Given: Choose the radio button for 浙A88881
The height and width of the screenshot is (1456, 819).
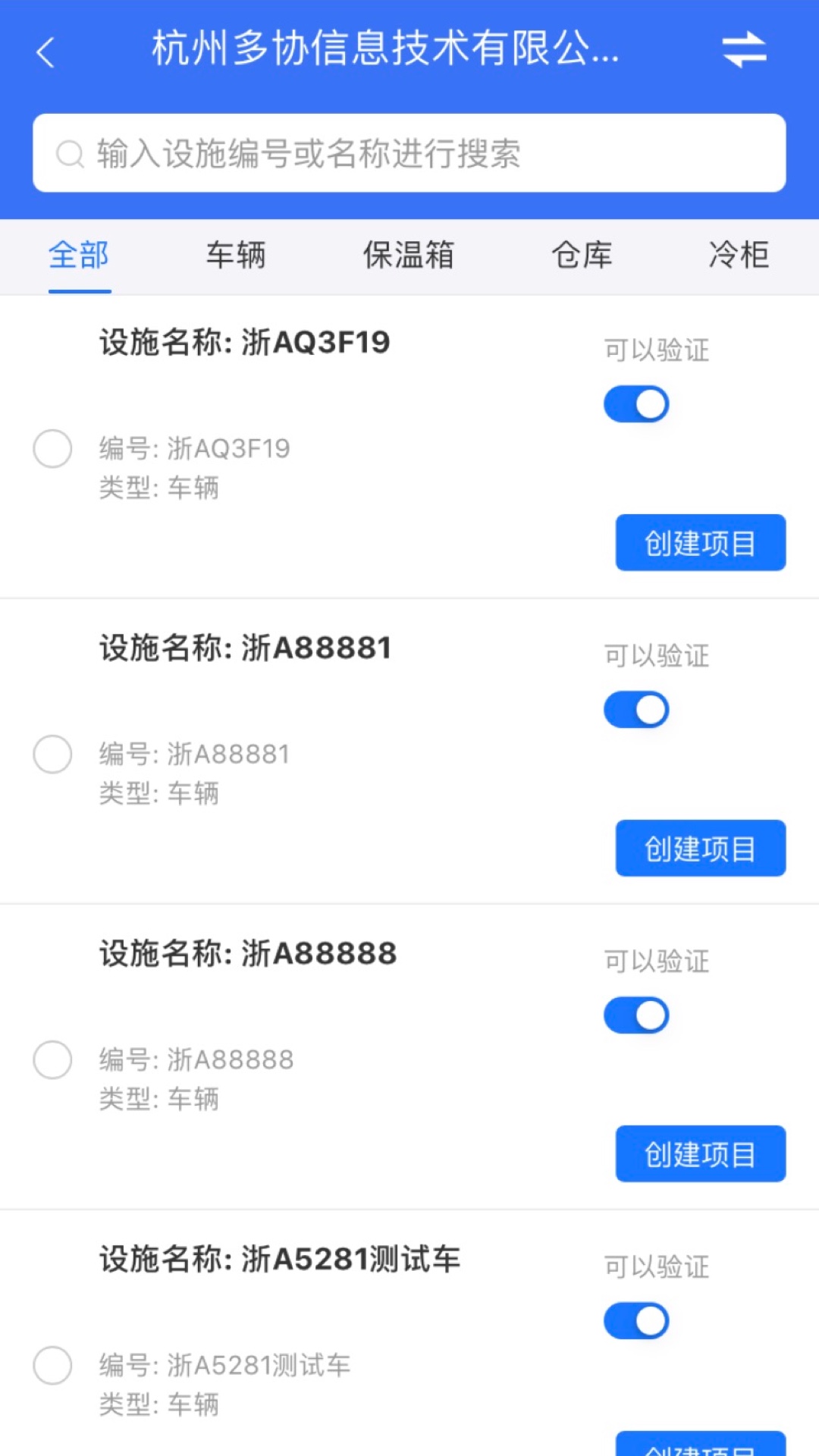Looking at the screenshot, I should click(52, 754).
